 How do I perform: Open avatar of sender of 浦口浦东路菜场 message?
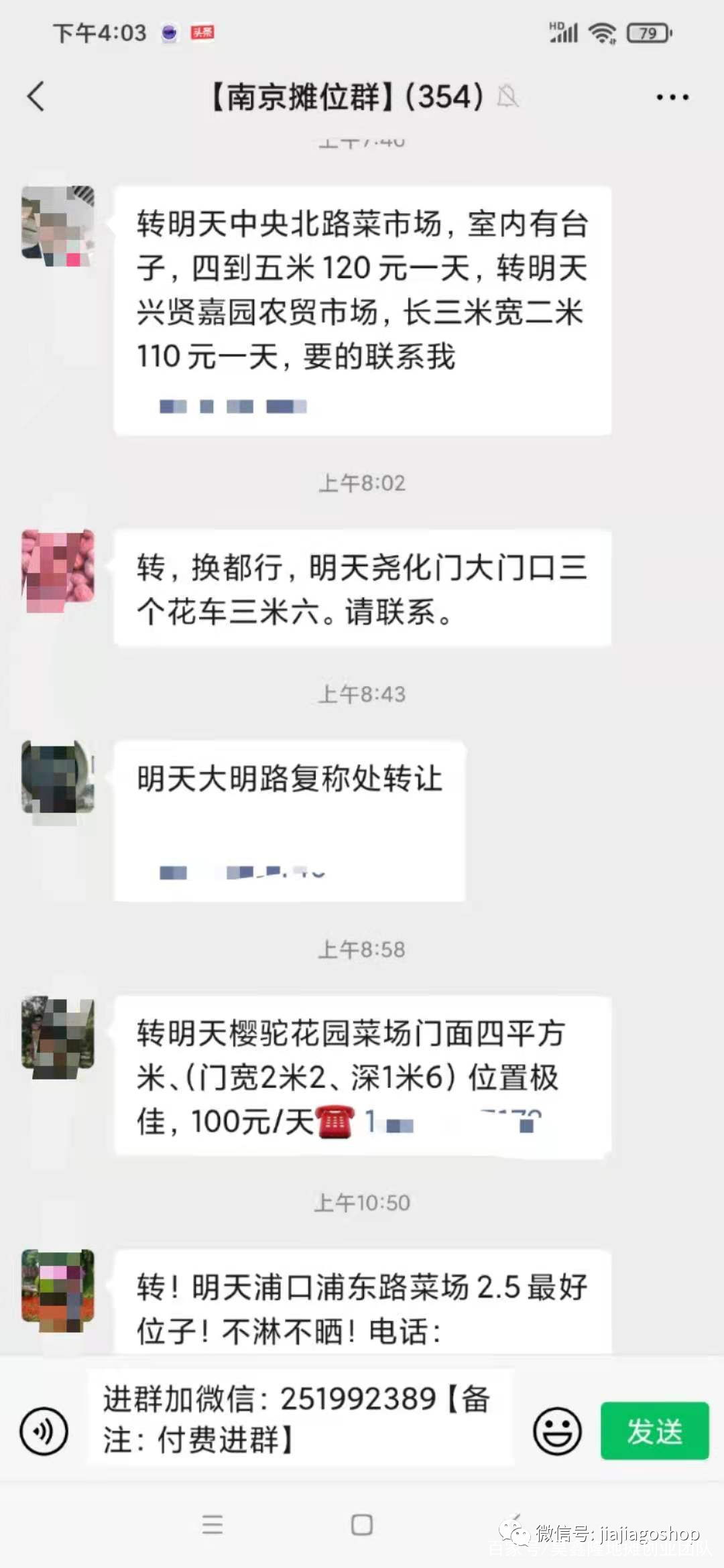[58, 1288]
